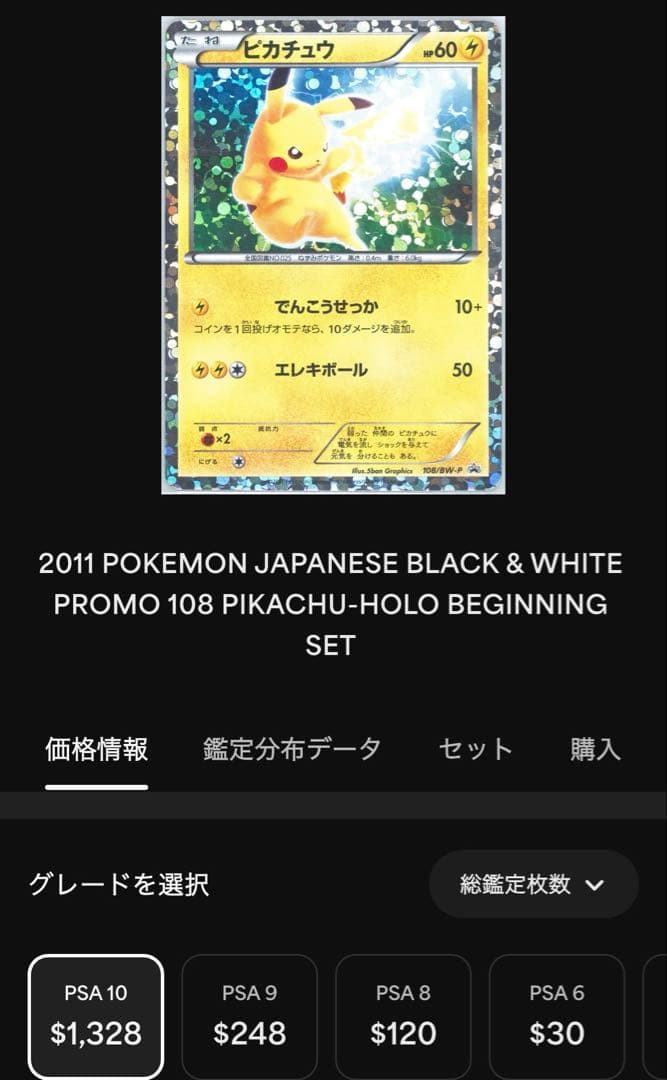Select the PSA 10 grade card
The height and width of the screenshot is (1080, 667).
96,1015
